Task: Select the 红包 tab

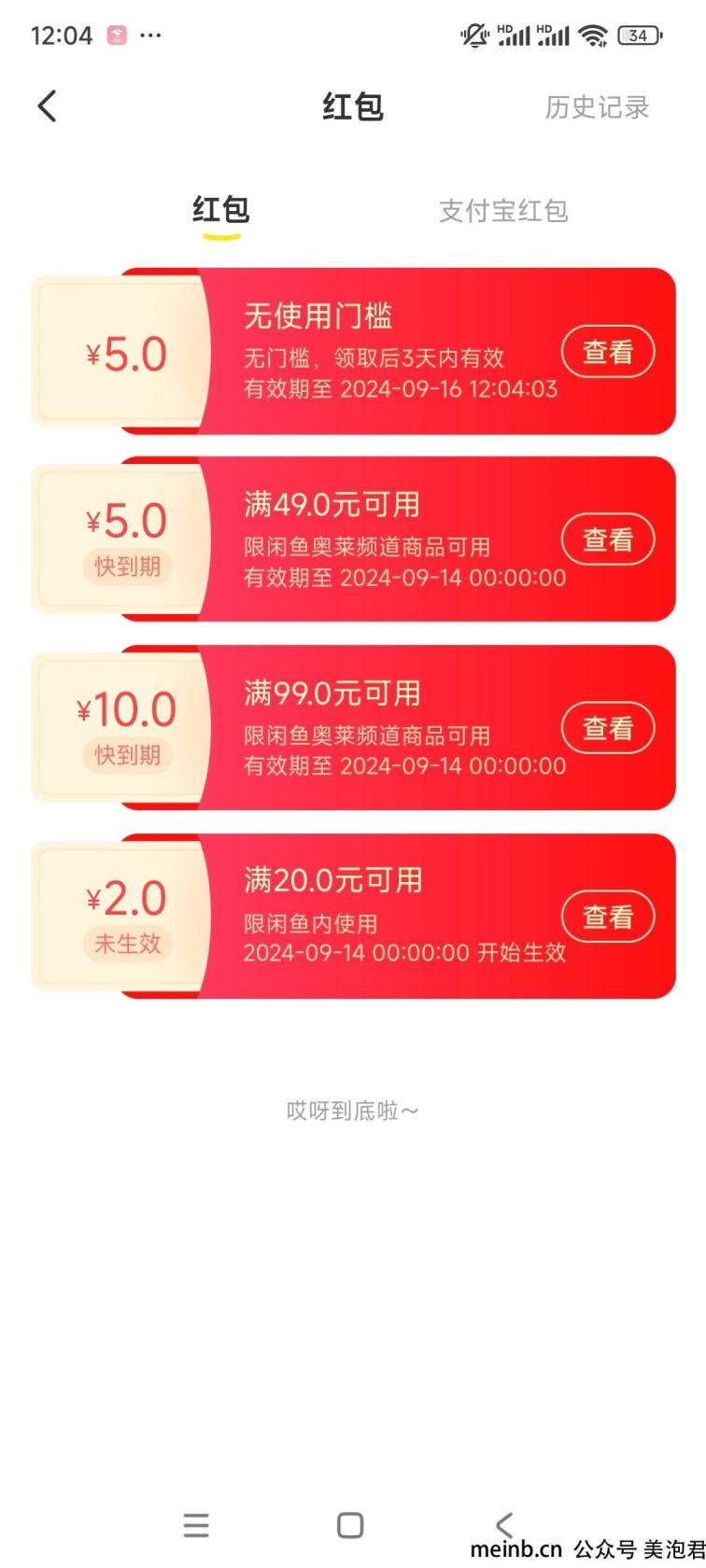Action: [221, 210]
